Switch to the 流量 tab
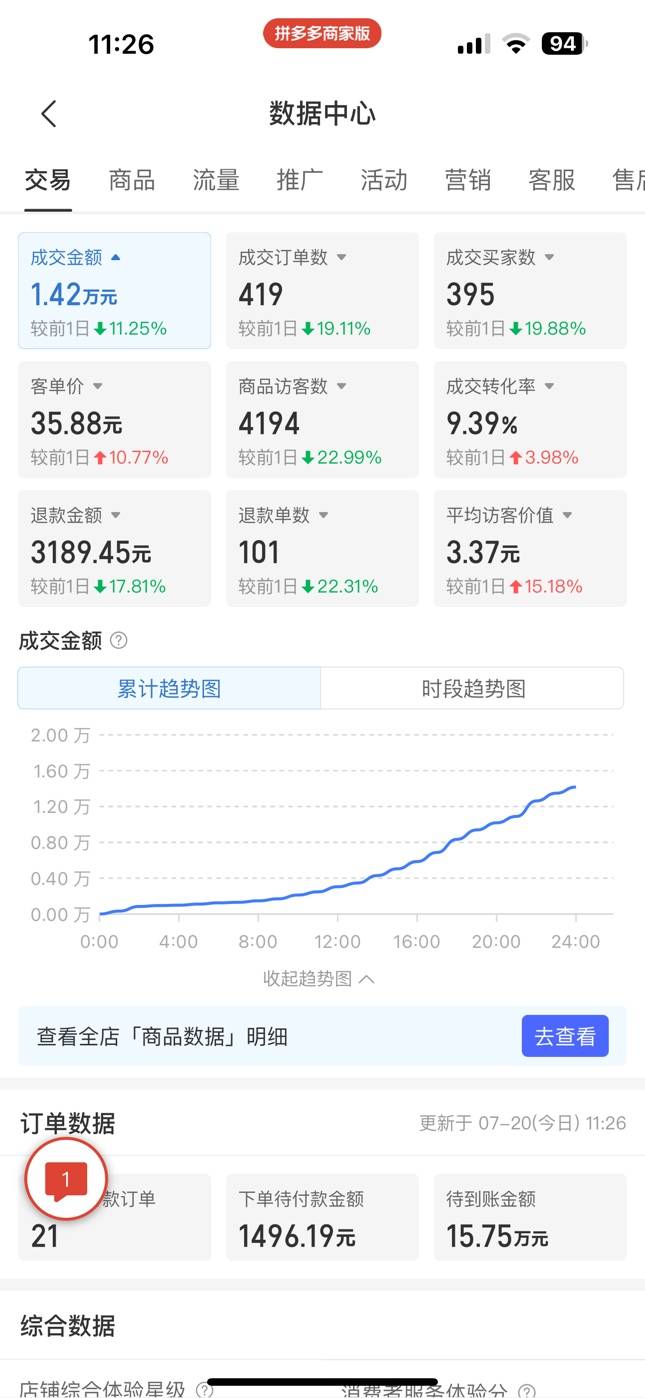Screen dimensions: 645x1398 [x=216, y=181]
